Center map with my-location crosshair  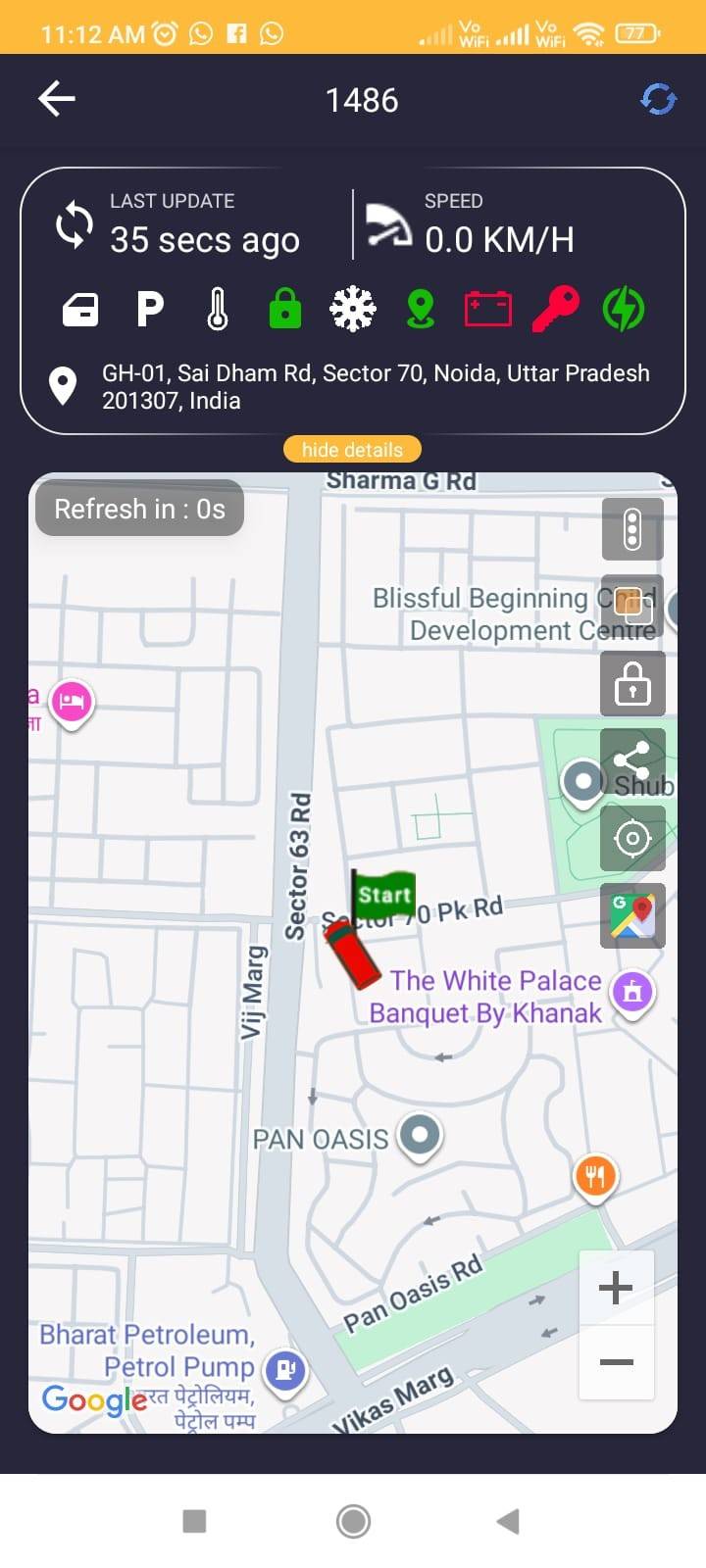[x=632, y=838]
